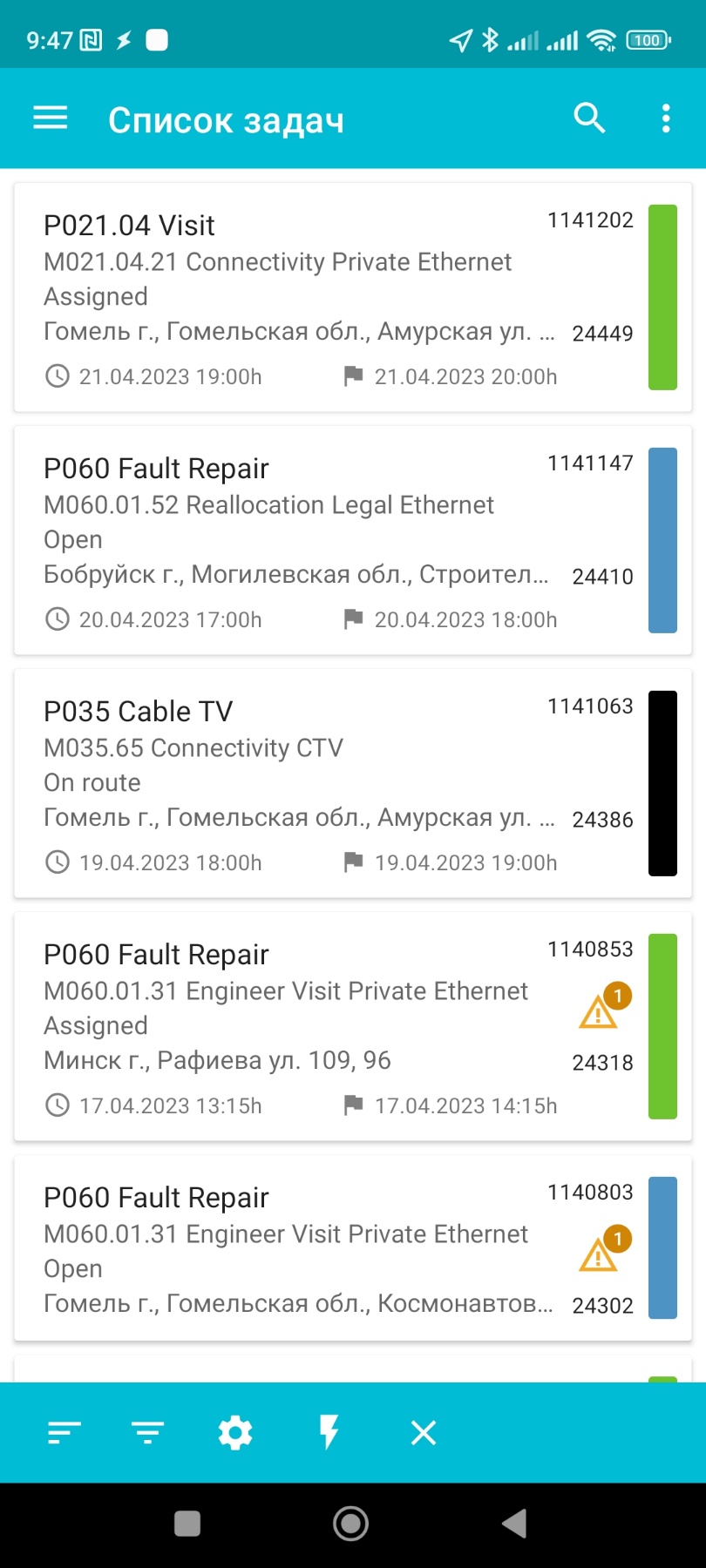Tap the lightning bolt quick action
This screenshot has width=706, height=1568.
tap(329, 1432)
